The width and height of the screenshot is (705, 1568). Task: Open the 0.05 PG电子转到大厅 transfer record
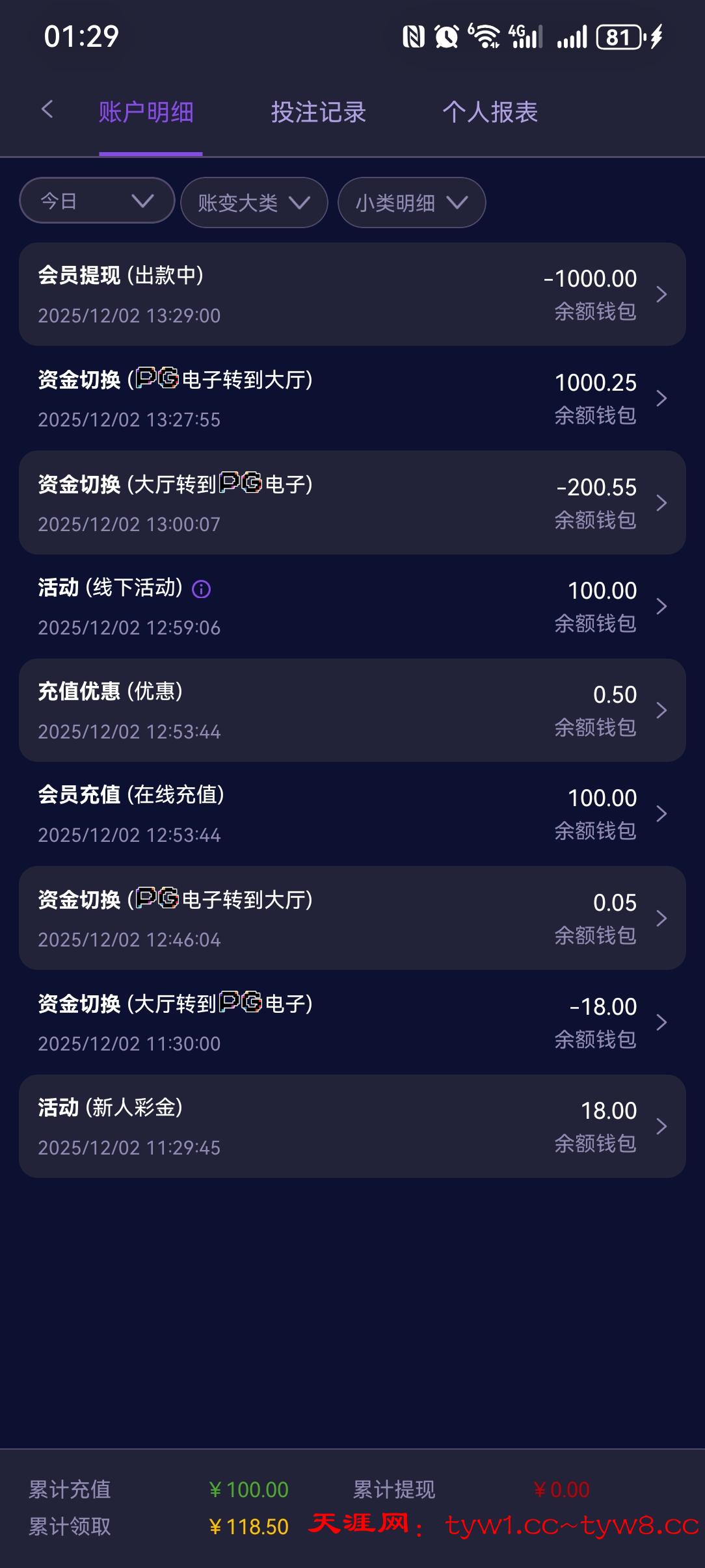pos(352,918)
